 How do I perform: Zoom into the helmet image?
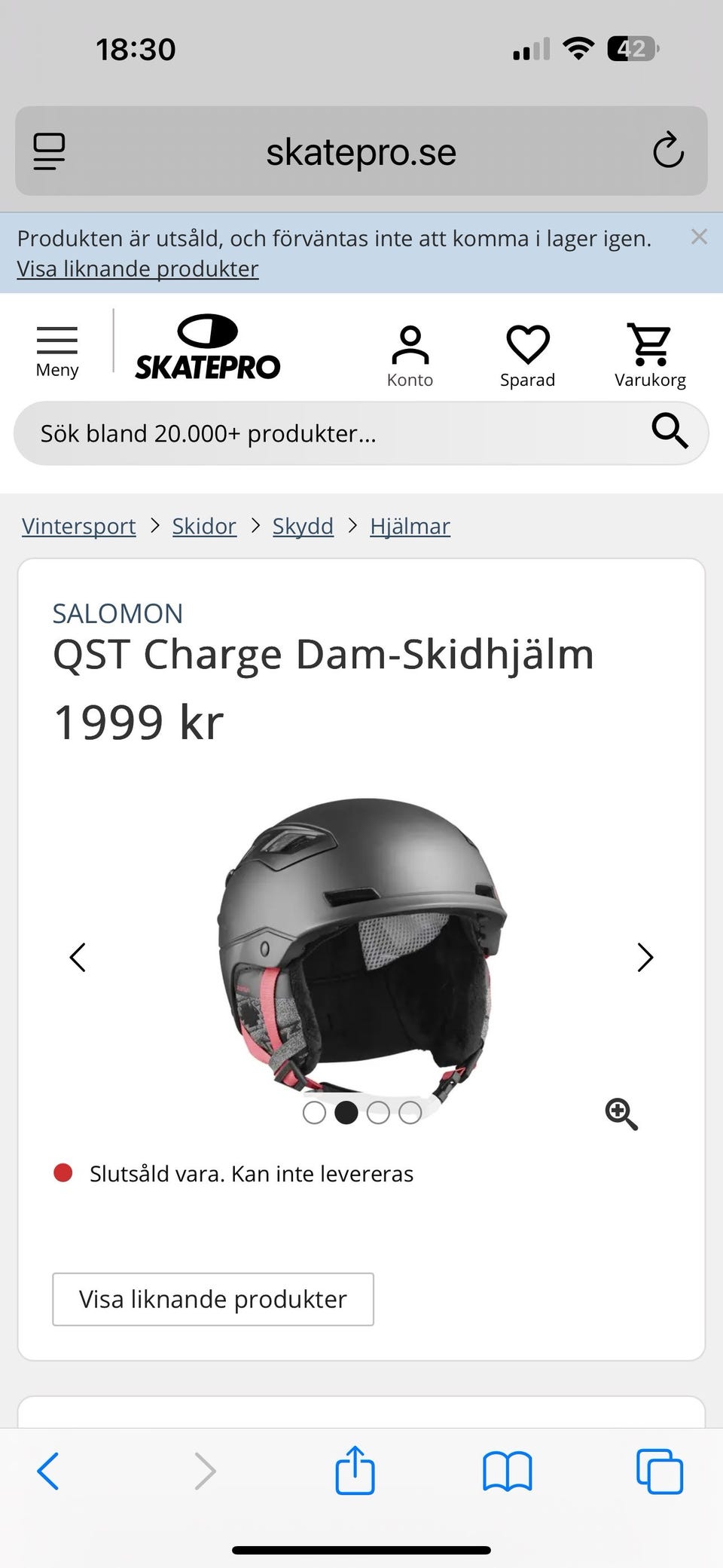tap(621, 1114)
